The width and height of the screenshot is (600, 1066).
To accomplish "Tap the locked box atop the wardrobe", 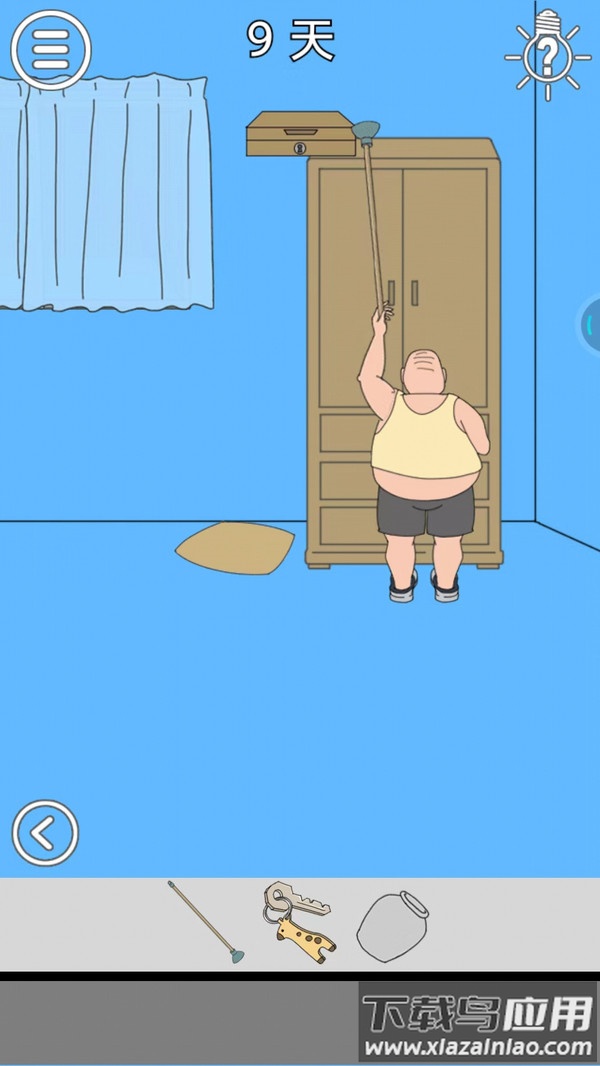I will click(298, 135).
